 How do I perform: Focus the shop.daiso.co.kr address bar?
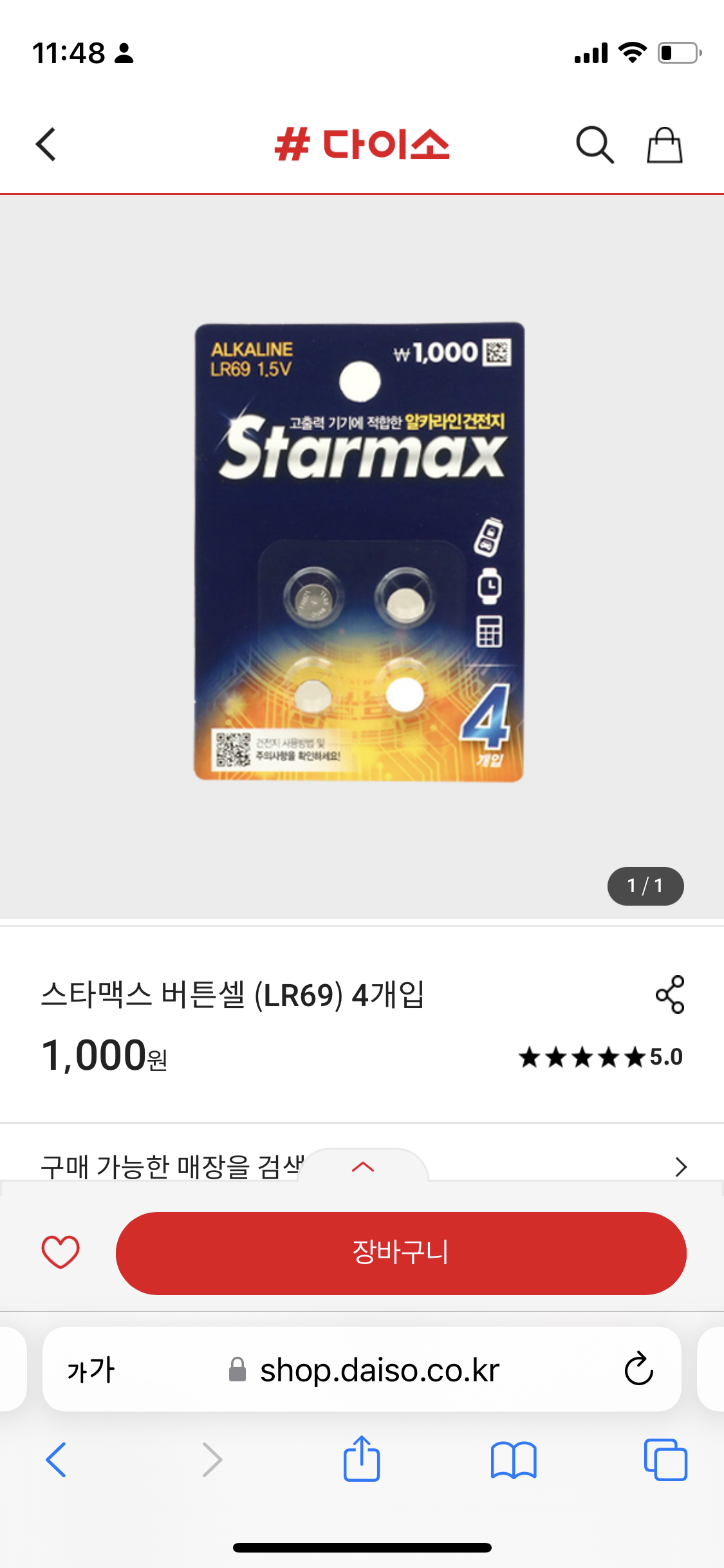tap(380, 1370)
